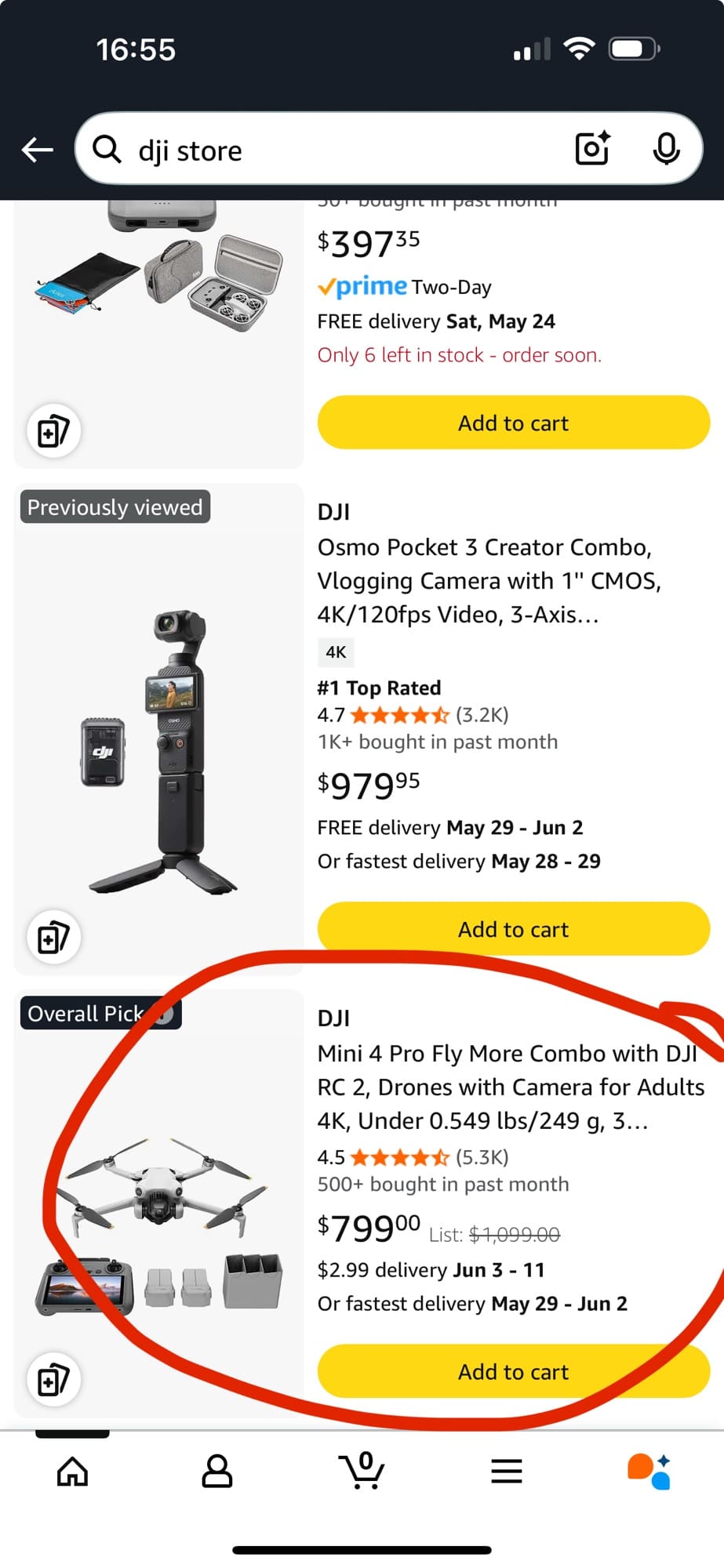Tap the Previously viewed badge
The width and height of the screenshot is (724, 1568).
(114, 506)
